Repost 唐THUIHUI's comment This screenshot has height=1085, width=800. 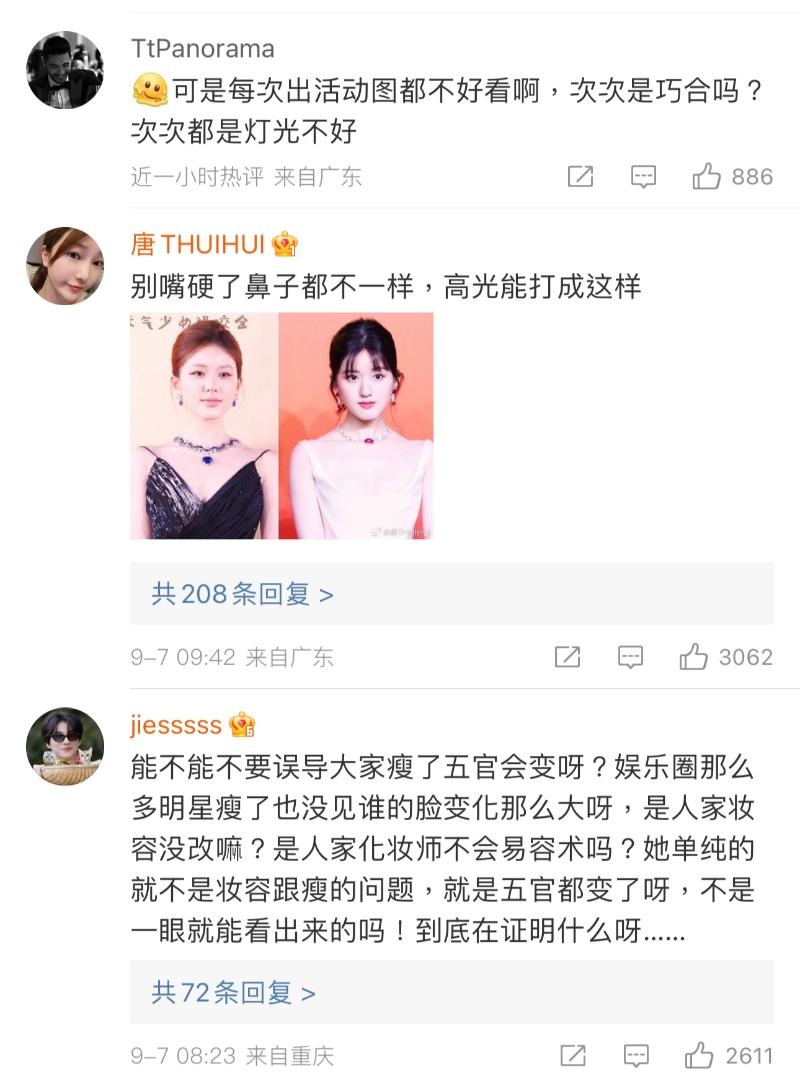pos(567,657)
